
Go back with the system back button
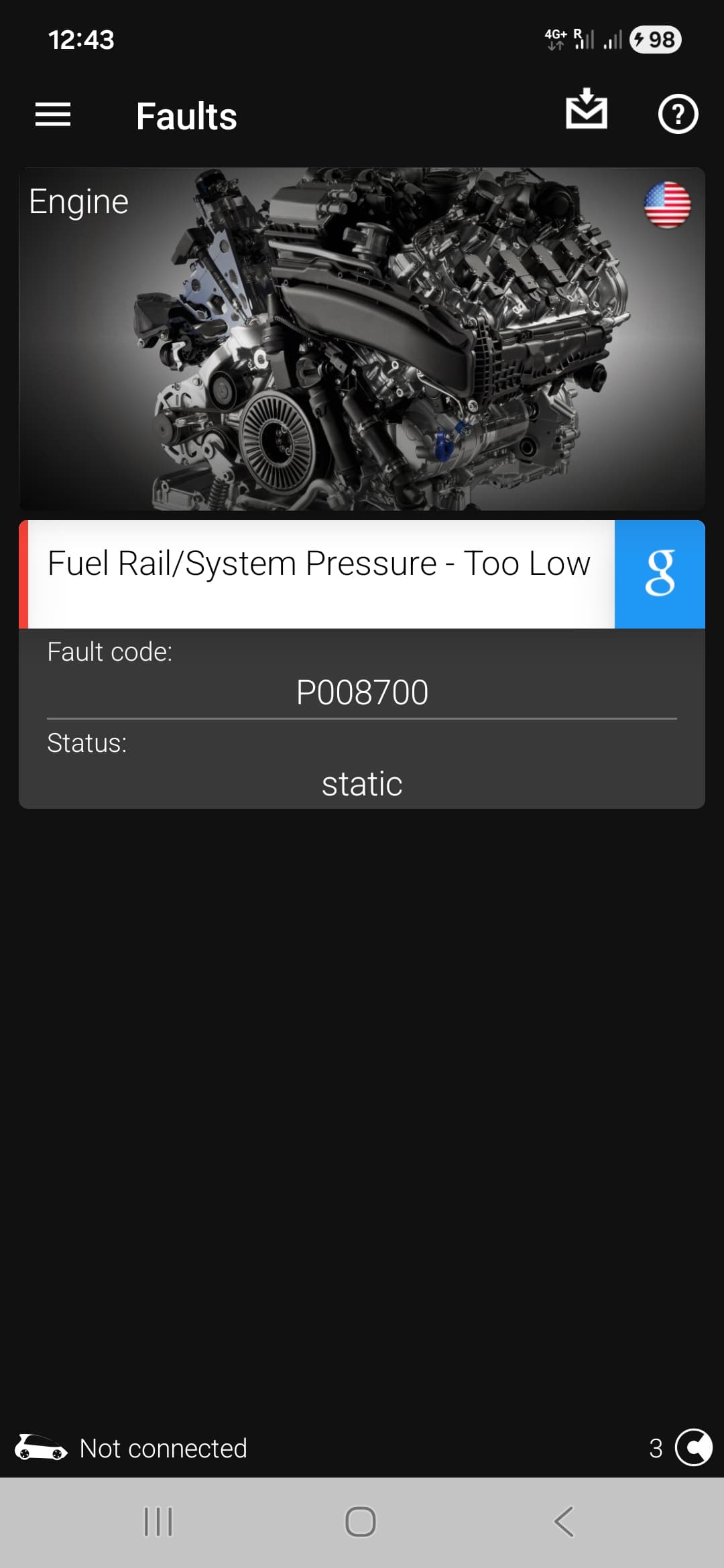(564, 1522)
